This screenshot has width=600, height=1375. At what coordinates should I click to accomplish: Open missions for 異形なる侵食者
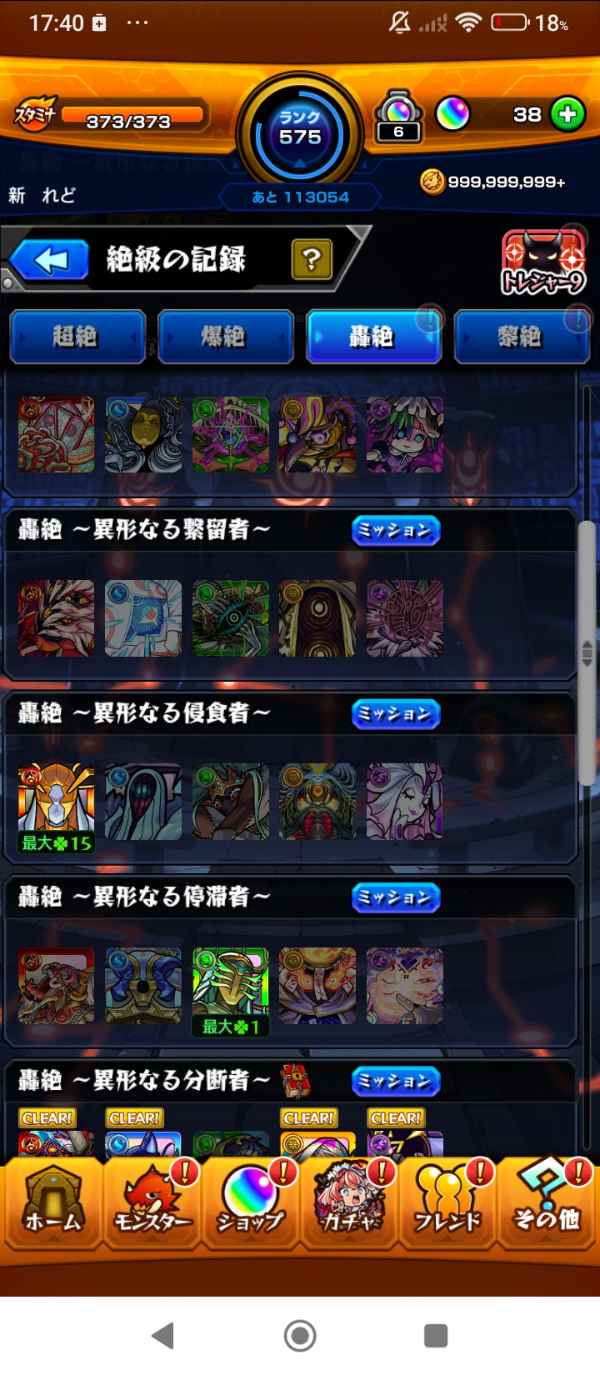click(396, 714)
